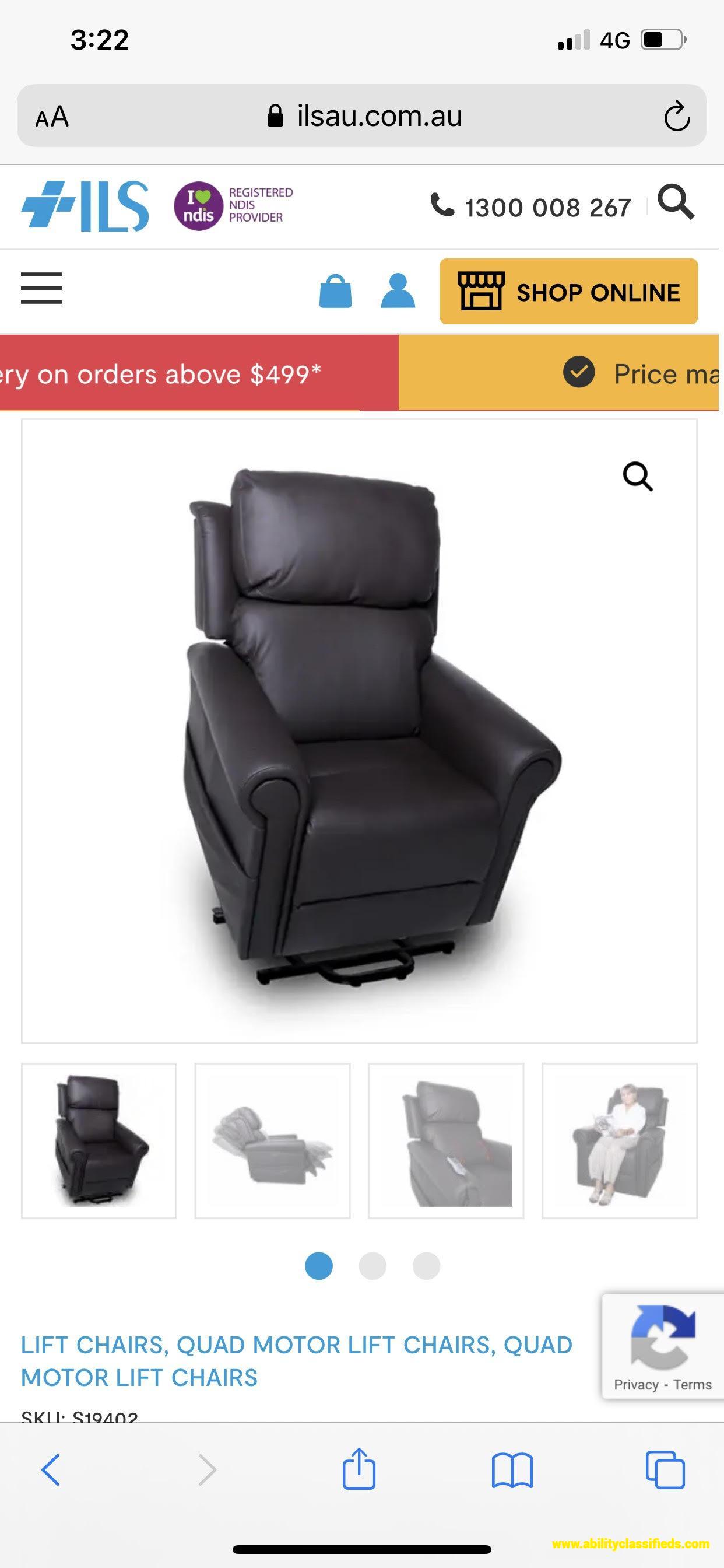Open the Lift Chairs category link
Image resolution: width=724 pixels, height=1568 pixels.
pyautogui.click(x=94, y=1345)
